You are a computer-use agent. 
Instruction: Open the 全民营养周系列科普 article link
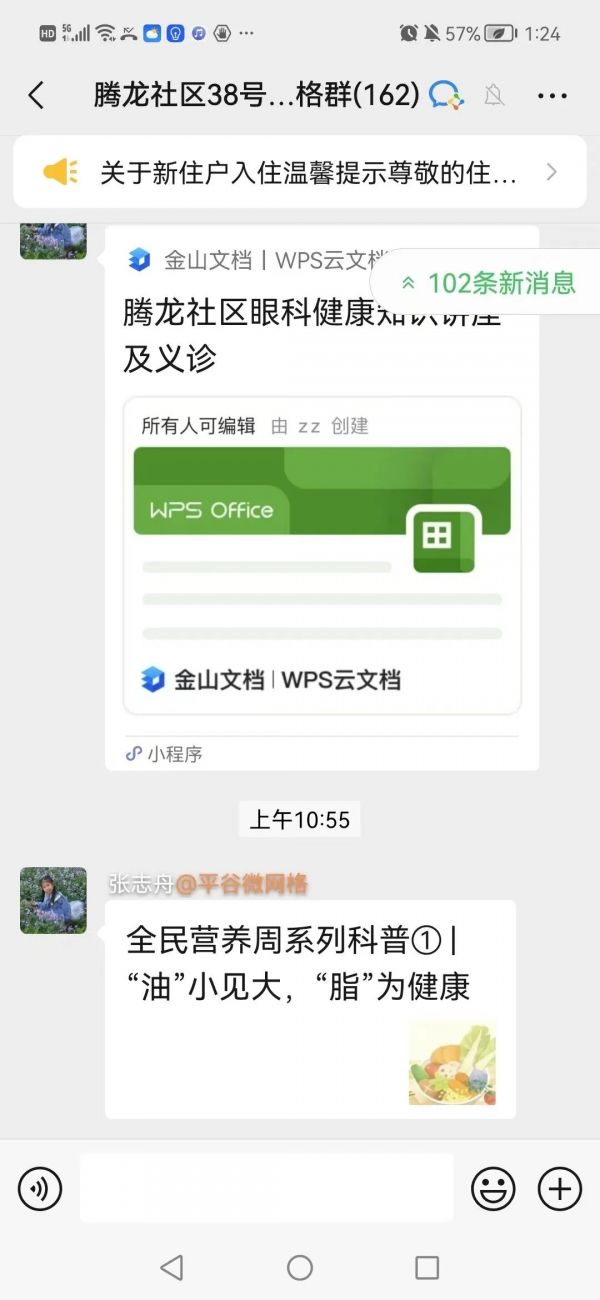pyautogui.click(x=310, y=1009)
